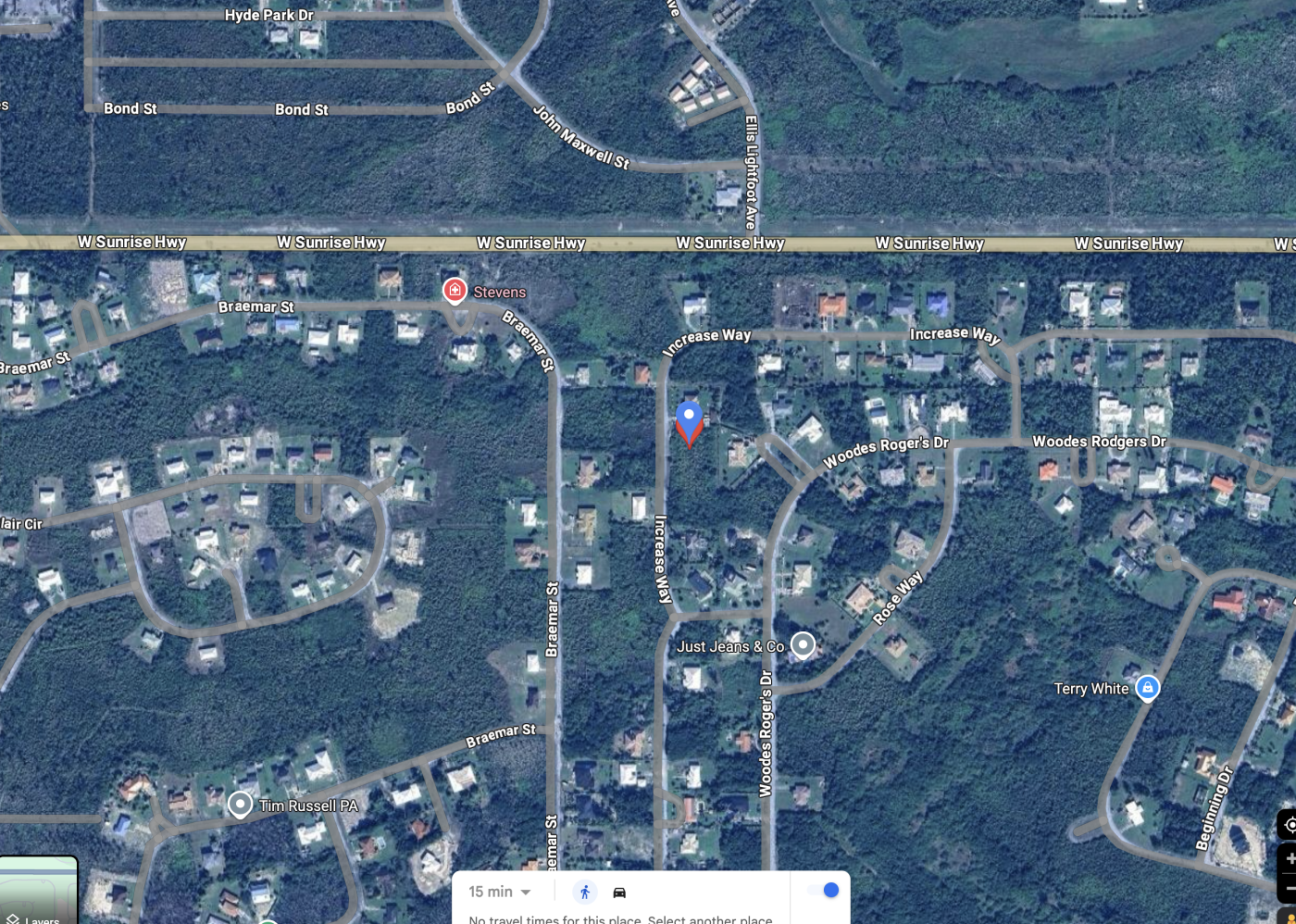The height and width of the screenshot is (924, 1296).
Task: Tap the Tim Russell PA marker
Action: [241, 805]
